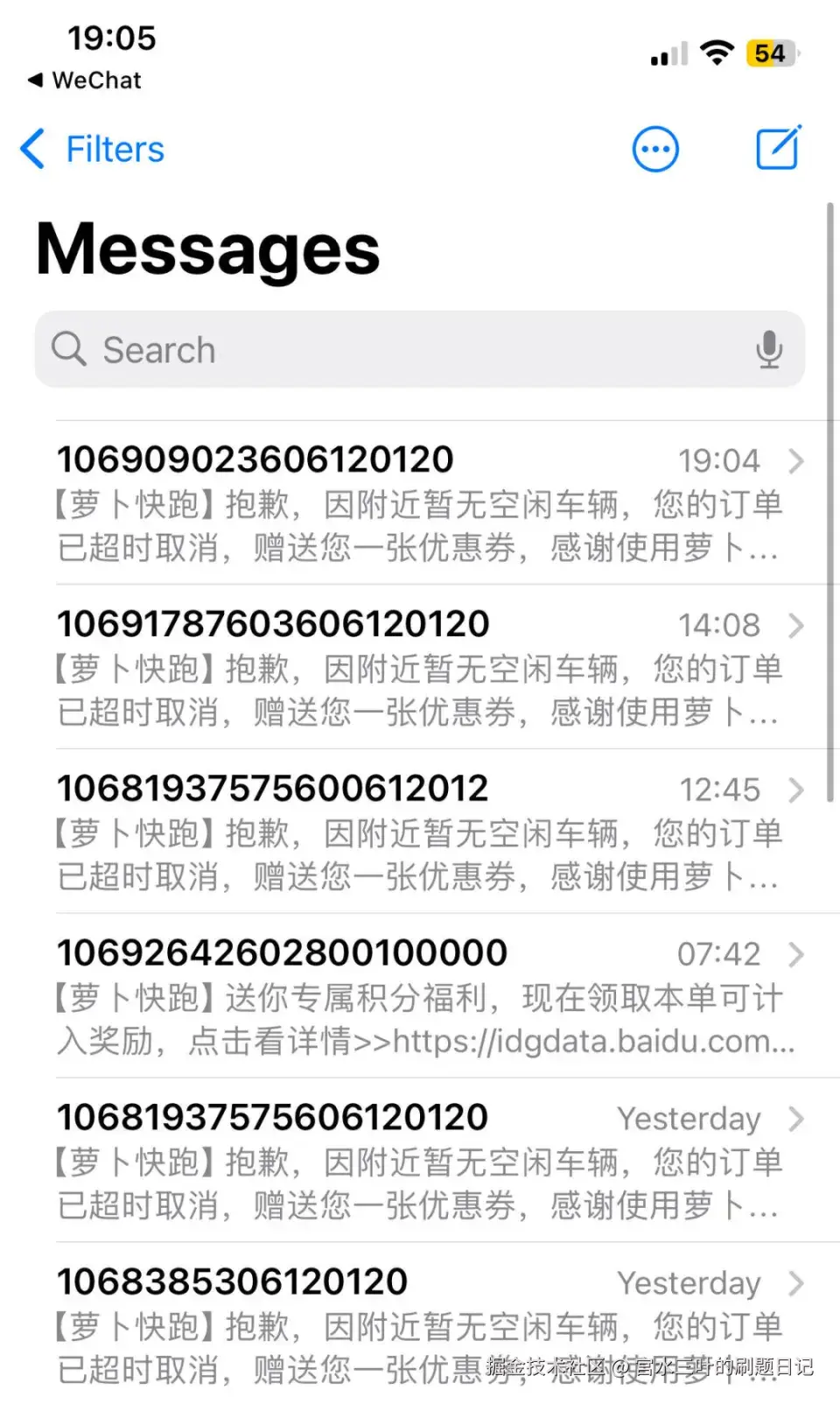
Task: Start voice dictation in search
Action: pyautogui.click(x=769, y=350)
